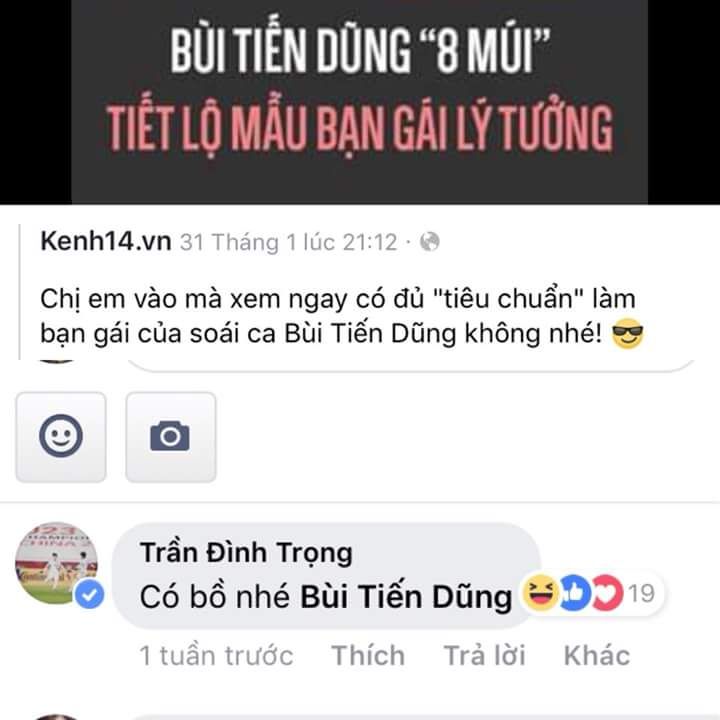The height and width of the screenshot is (720, 720).
Task: Visit Trần Đình Trọng's profile by name
Action: coord(246,553)
